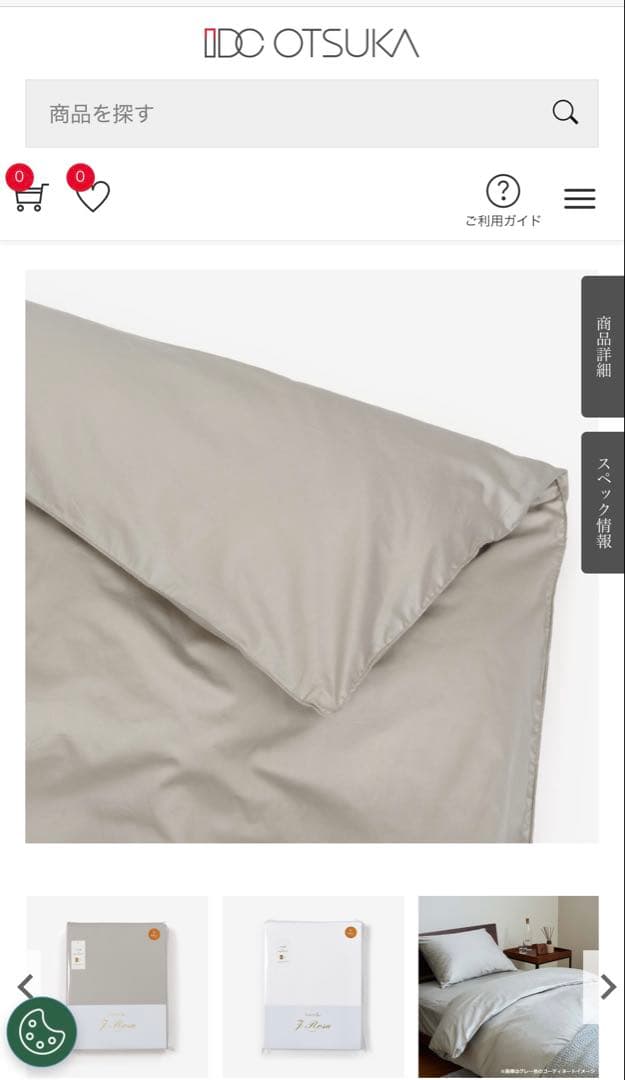625x1080 pixels.
Task: Open the hamburger menu
Action: (579, 198)
